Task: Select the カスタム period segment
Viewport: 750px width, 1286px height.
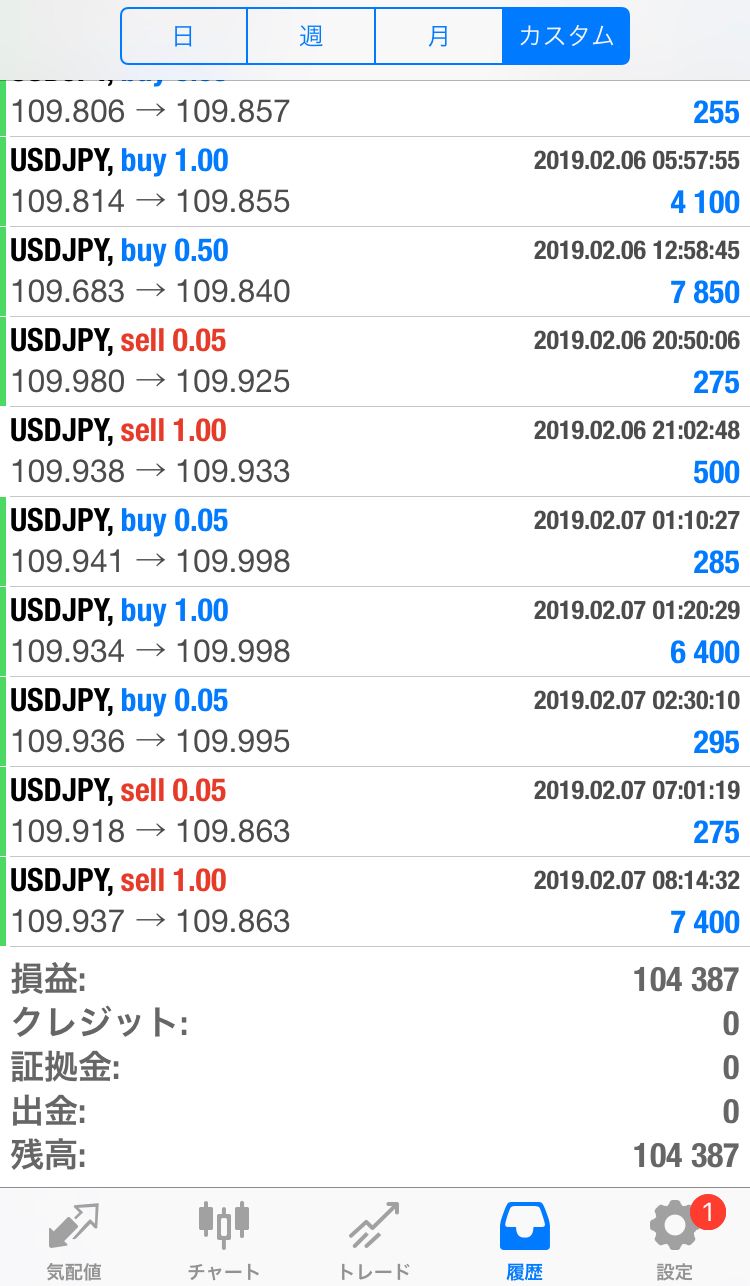Action: (x=566, y=37)
